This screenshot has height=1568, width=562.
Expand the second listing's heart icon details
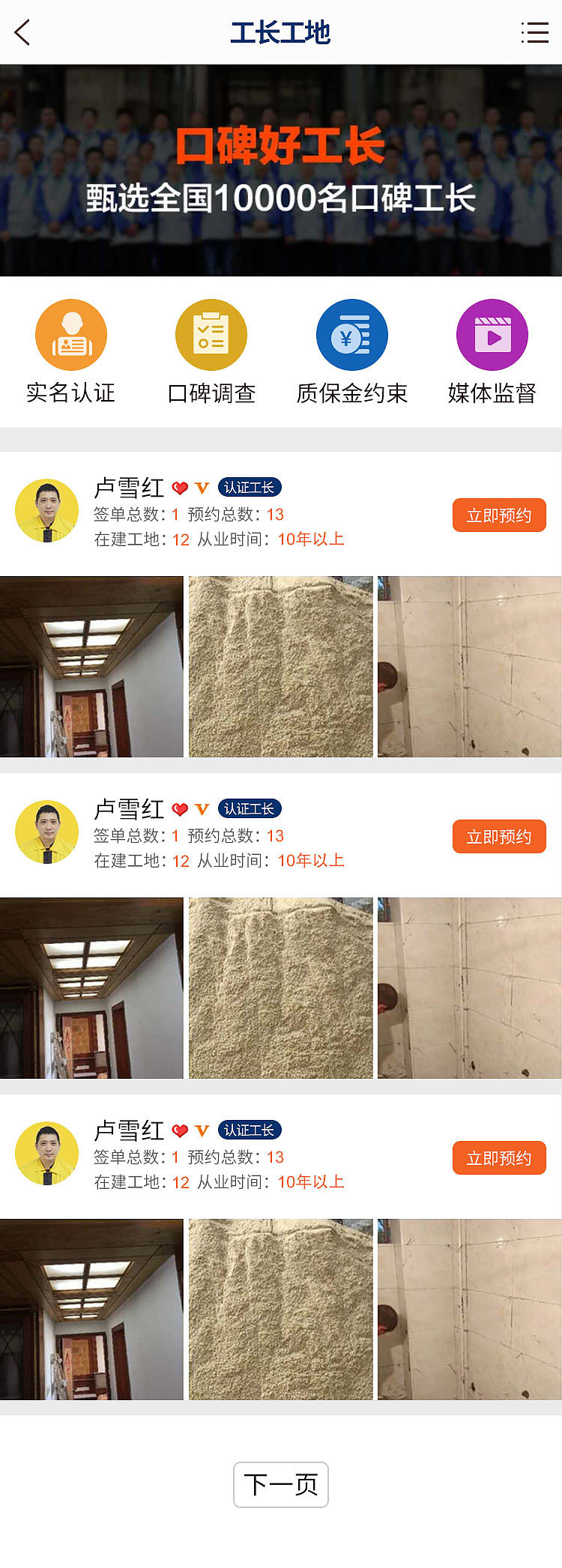tap(179, 809)
